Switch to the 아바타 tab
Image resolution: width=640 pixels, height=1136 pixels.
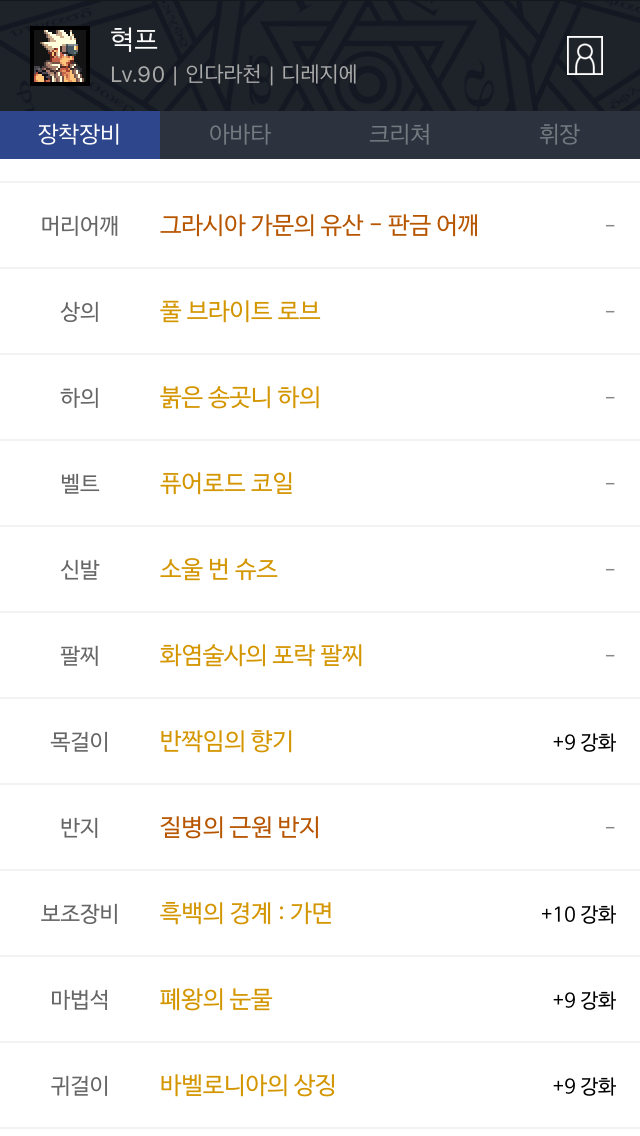click(239, 135)
